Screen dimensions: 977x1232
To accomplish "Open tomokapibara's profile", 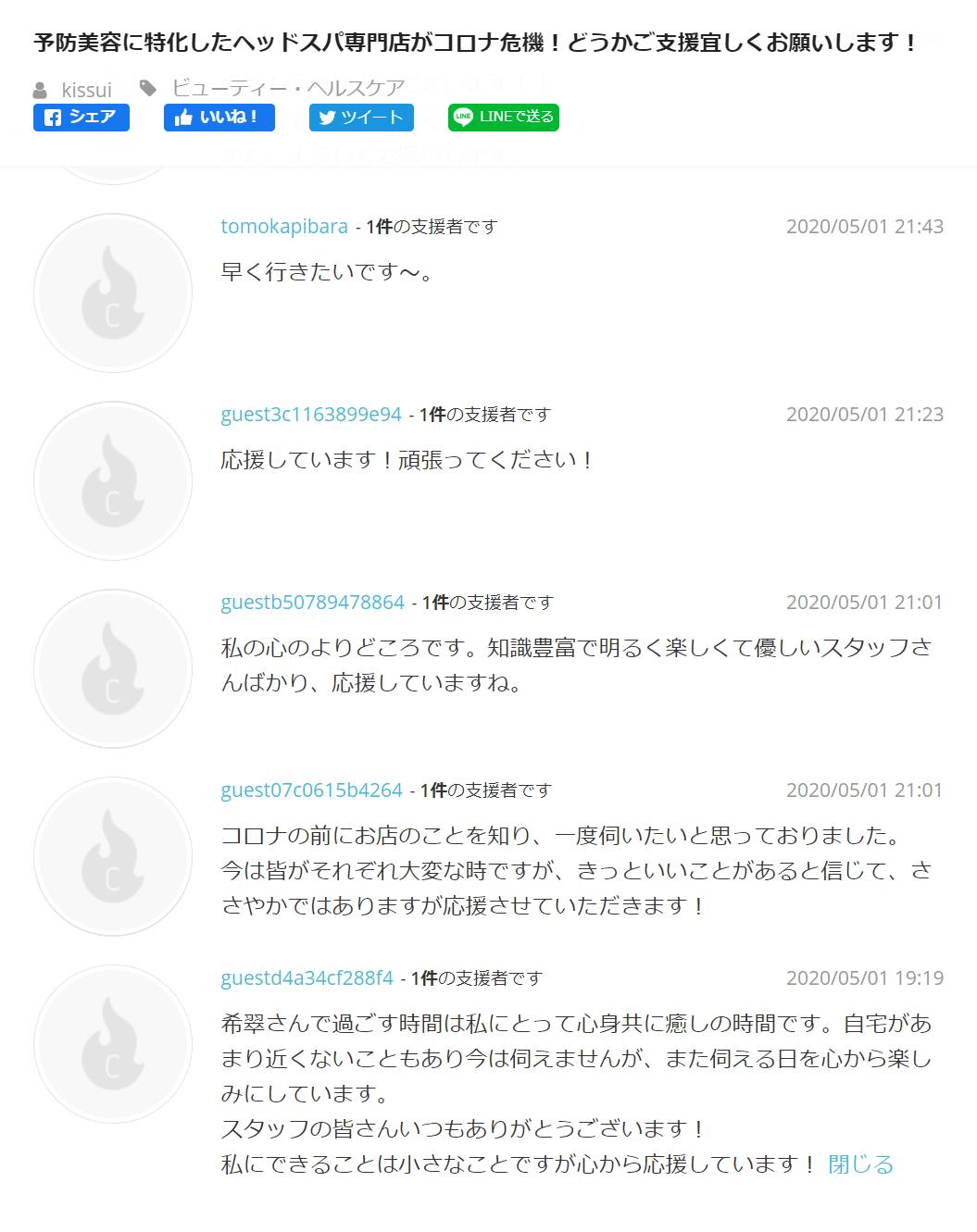I will 284,226.
